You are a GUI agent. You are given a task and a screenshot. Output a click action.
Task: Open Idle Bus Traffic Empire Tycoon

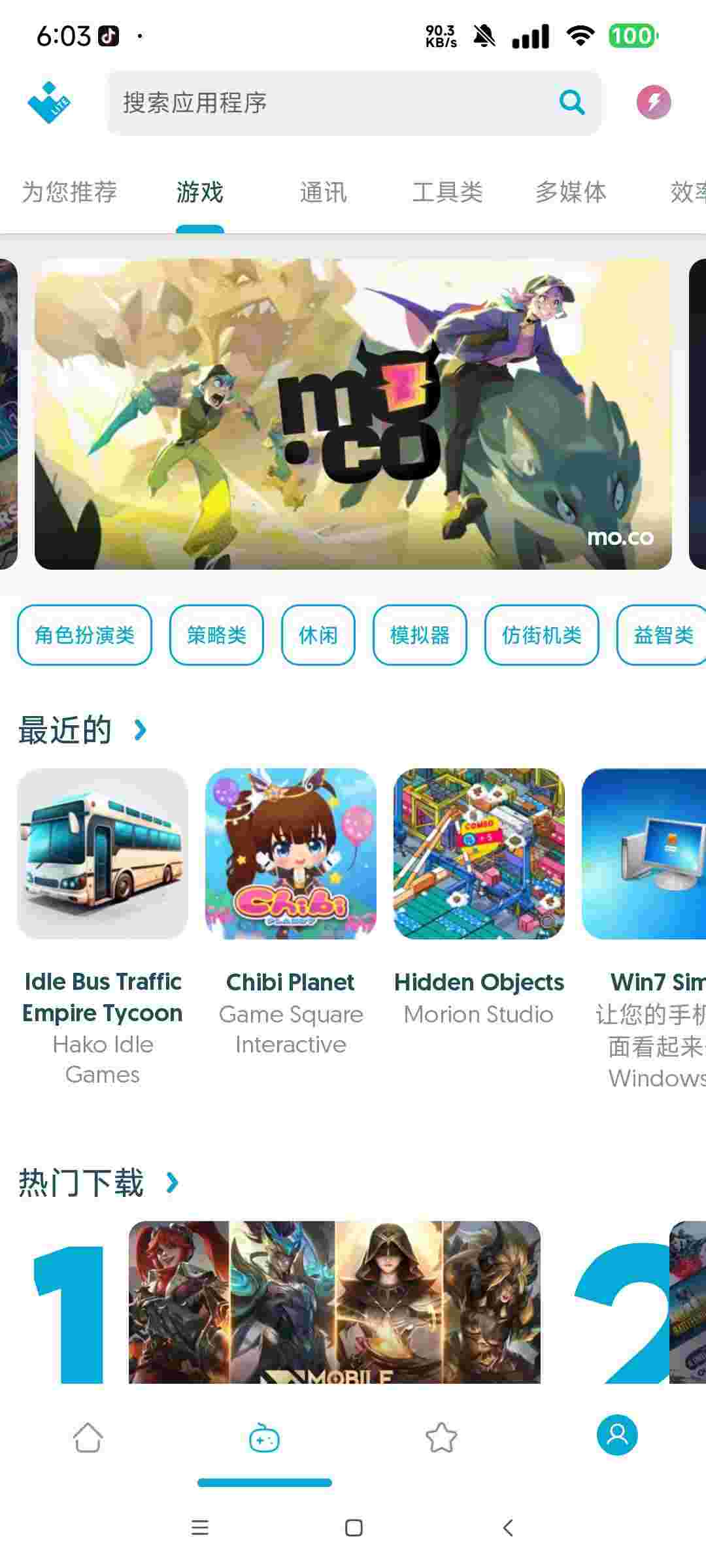tap(103, 854)
